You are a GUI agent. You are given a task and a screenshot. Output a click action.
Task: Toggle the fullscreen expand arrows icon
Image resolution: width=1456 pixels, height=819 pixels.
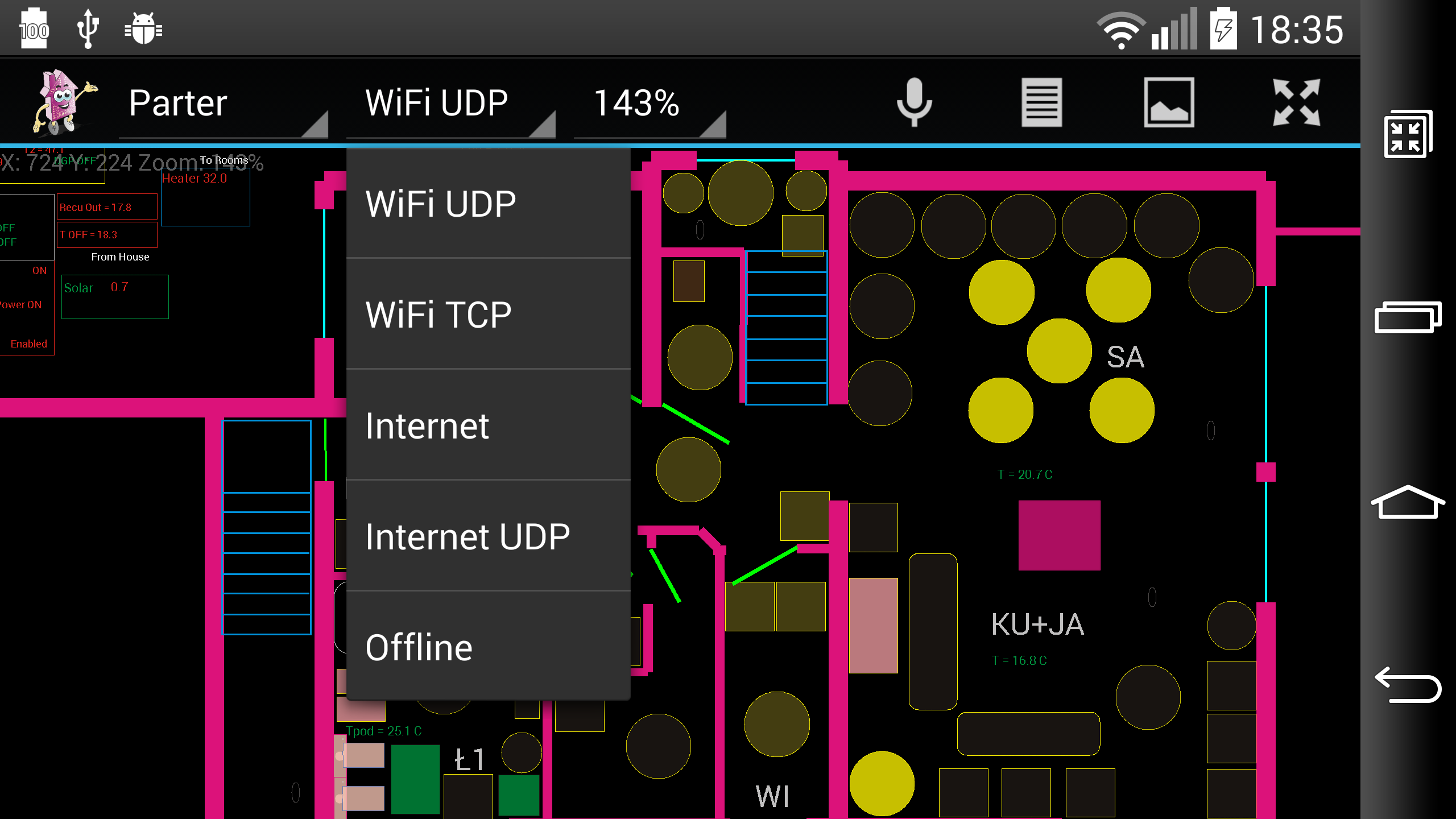[1296, 102]
